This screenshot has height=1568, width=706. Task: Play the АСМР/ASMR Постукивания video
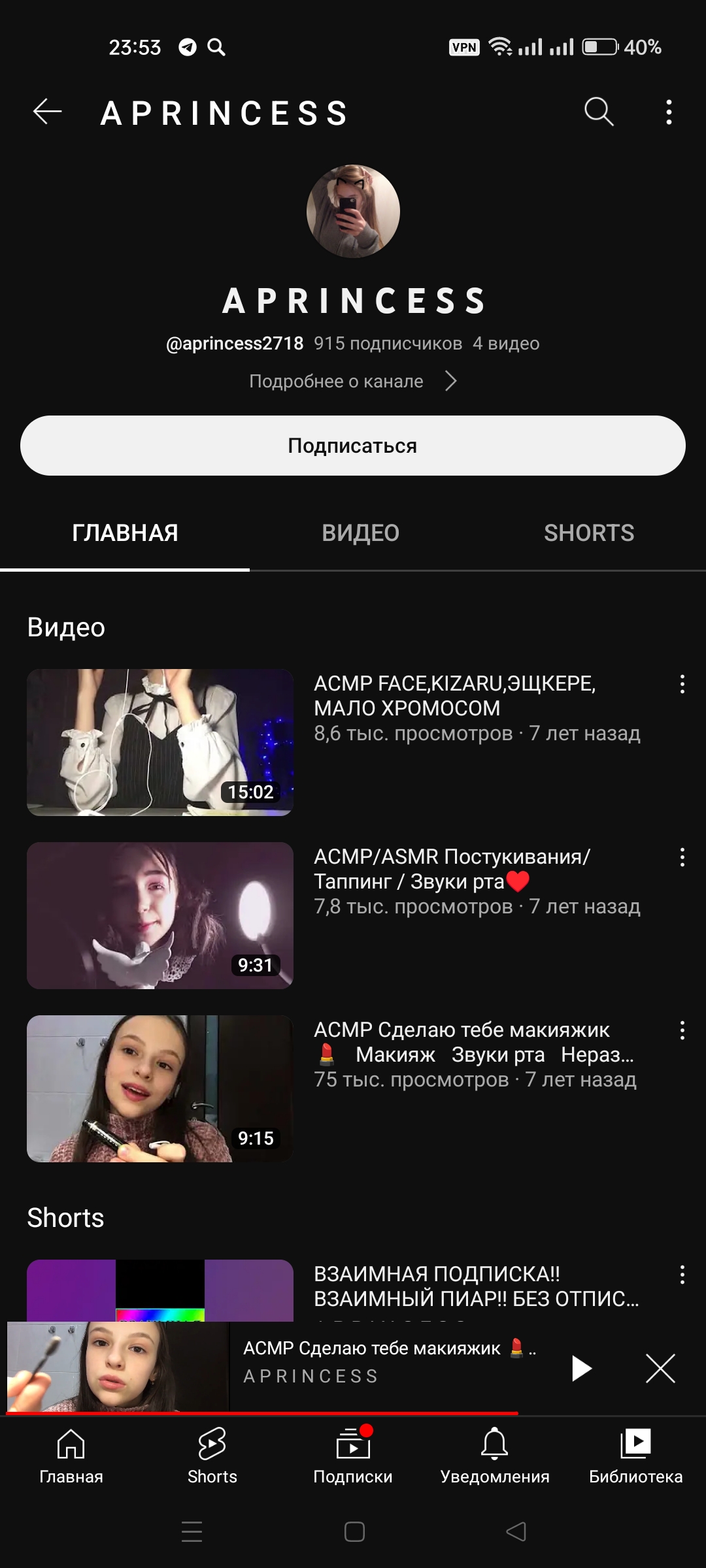click(x=160, y=915)
